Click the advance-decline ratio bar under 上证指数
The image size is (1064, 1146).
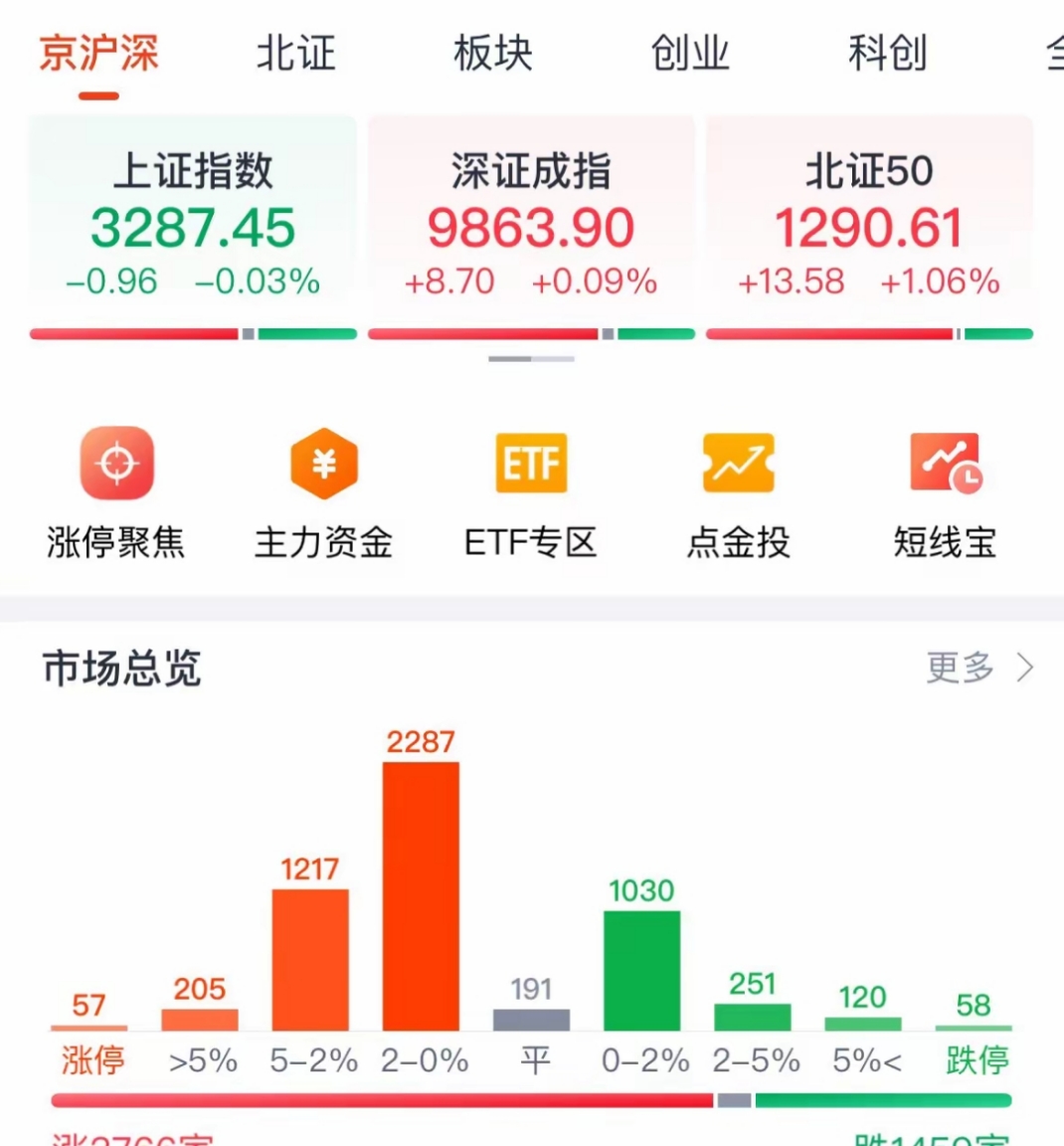click(x=193, y=334)
